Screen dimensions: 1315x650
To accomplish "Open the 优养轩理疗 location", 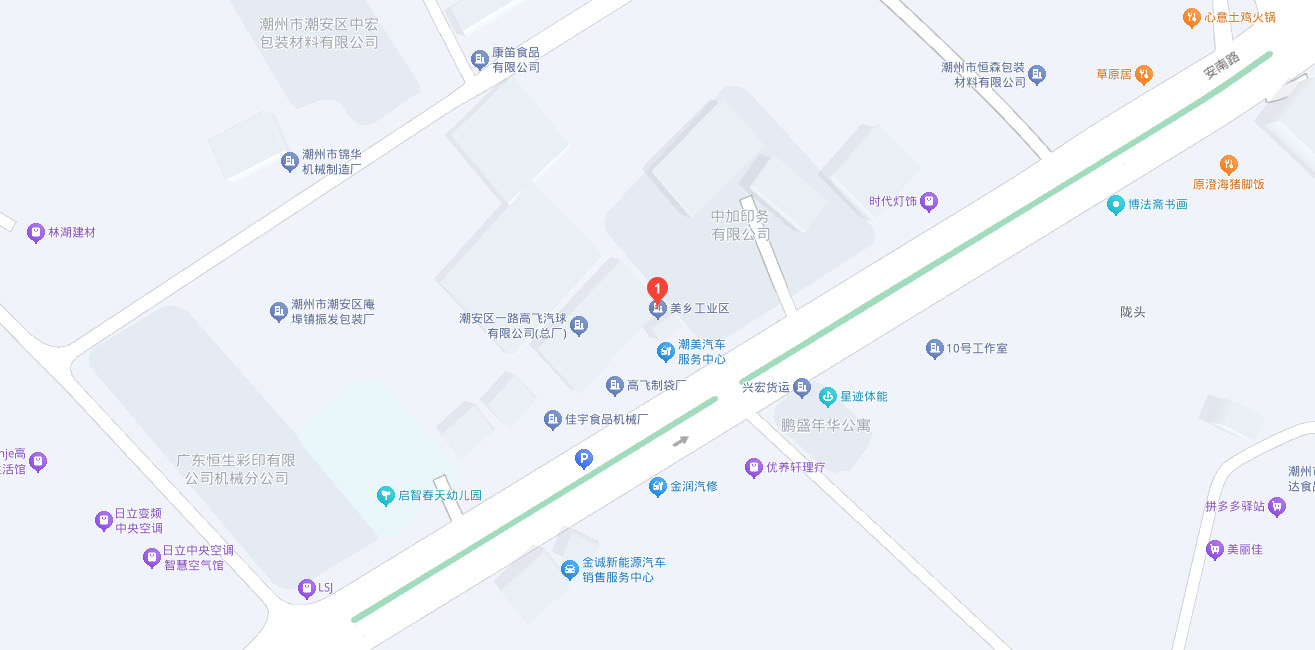I will (x=754, y=467).
